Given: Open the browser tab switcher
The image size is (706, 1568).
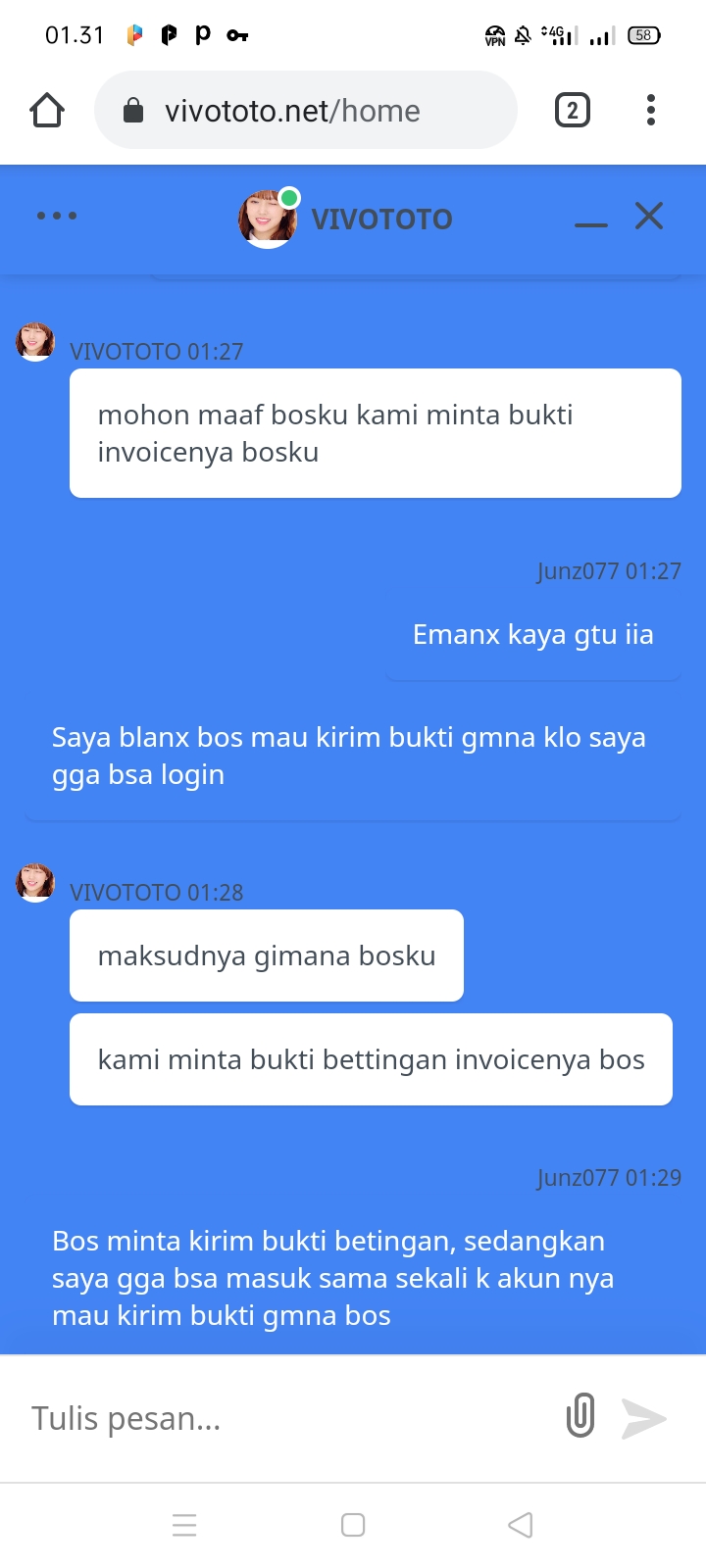Looking at the screenshot, I should (573, 111).
